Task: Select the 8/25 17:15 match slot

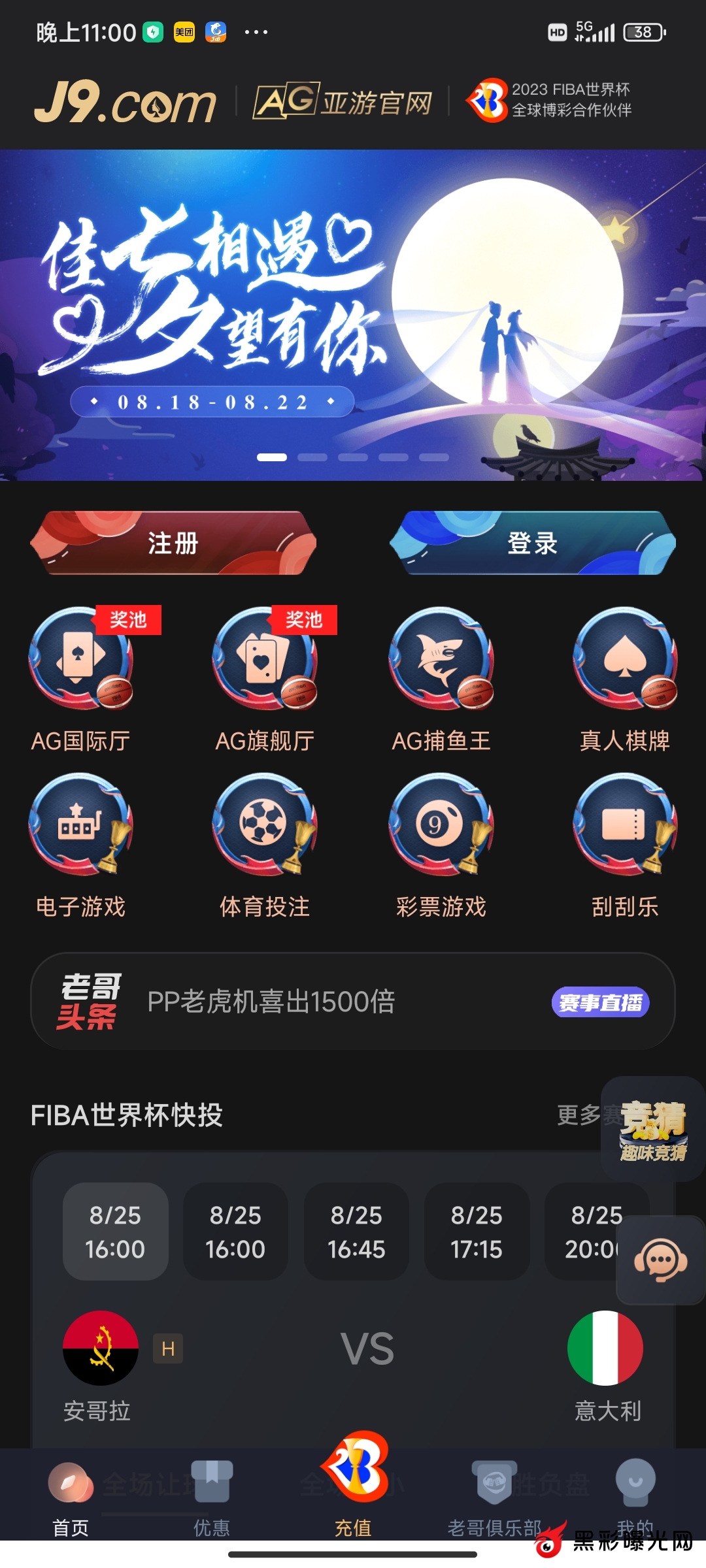Action: coord(477,1232)
